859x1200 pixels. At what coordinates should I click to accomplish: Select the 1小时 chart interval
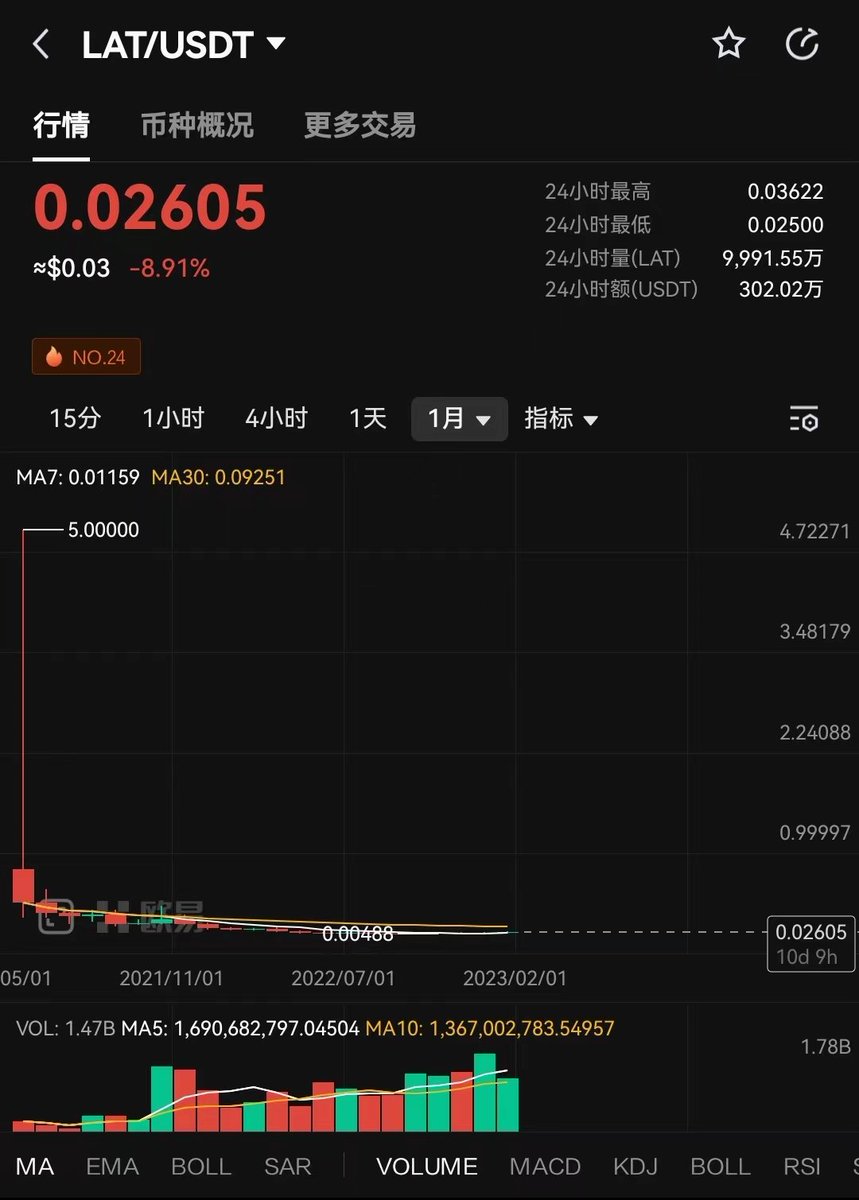173,418
